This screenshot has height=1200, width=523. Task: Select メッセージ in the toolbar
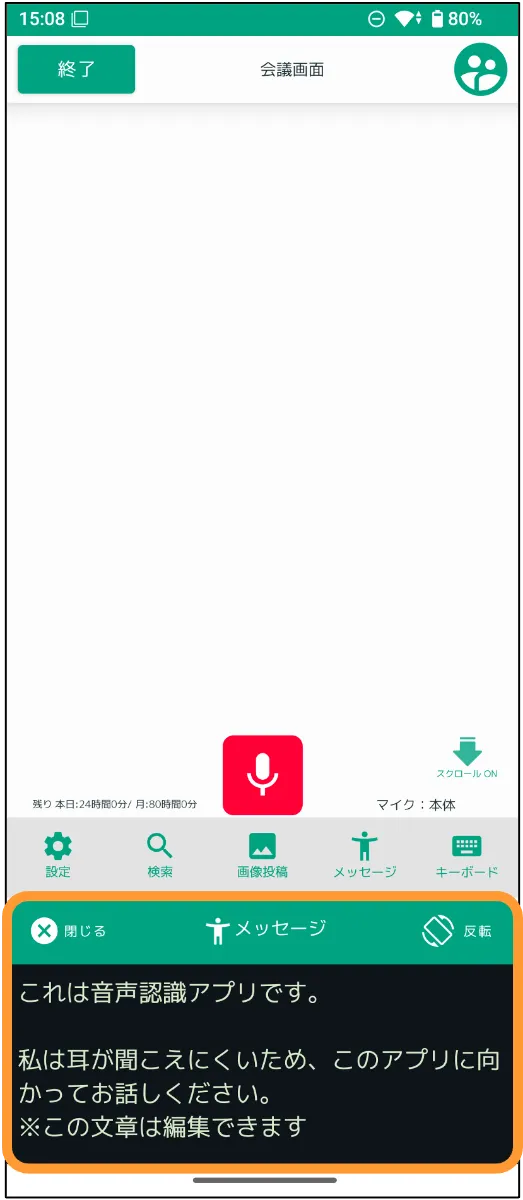point(365,855)
